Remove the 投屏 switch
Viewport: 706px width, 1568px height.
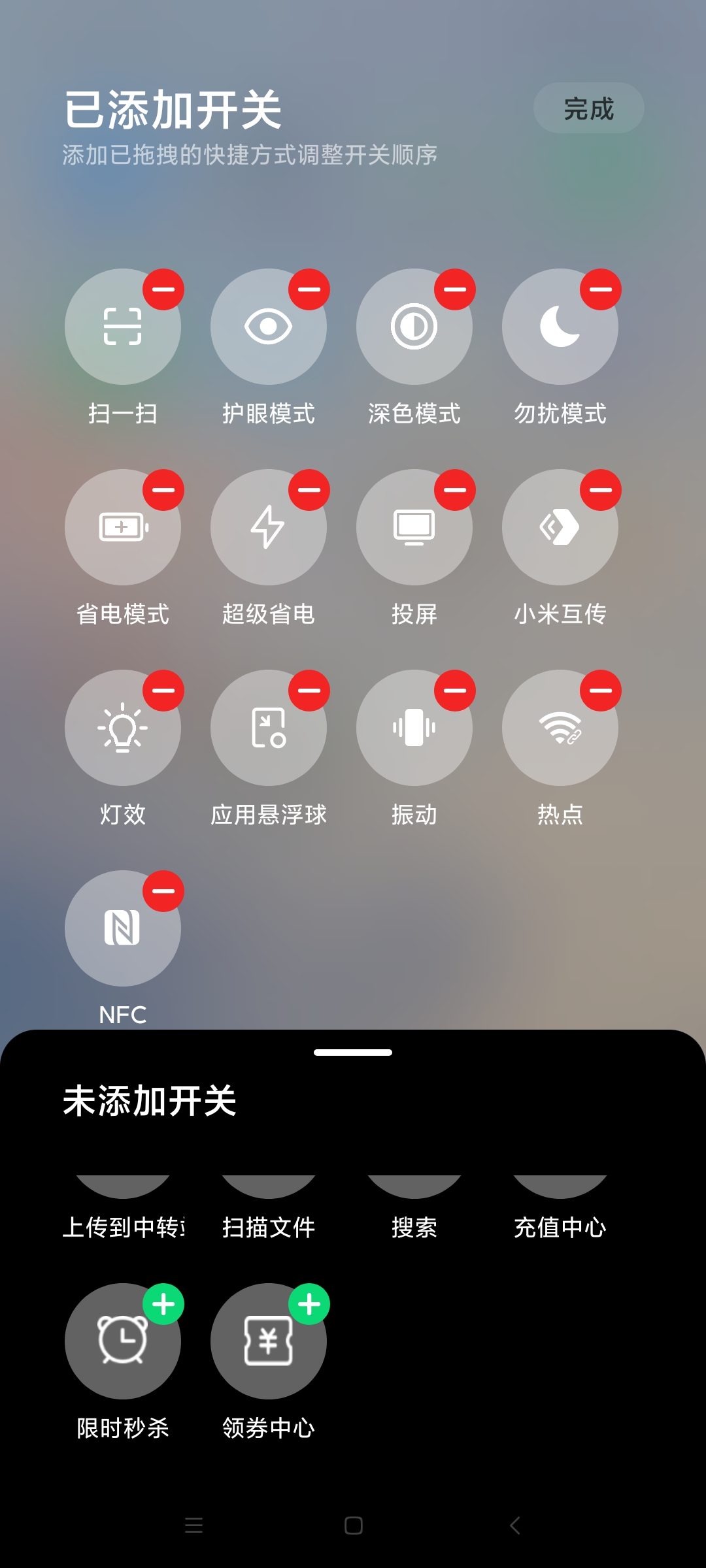pyautogui.click(x=455, y=490)
